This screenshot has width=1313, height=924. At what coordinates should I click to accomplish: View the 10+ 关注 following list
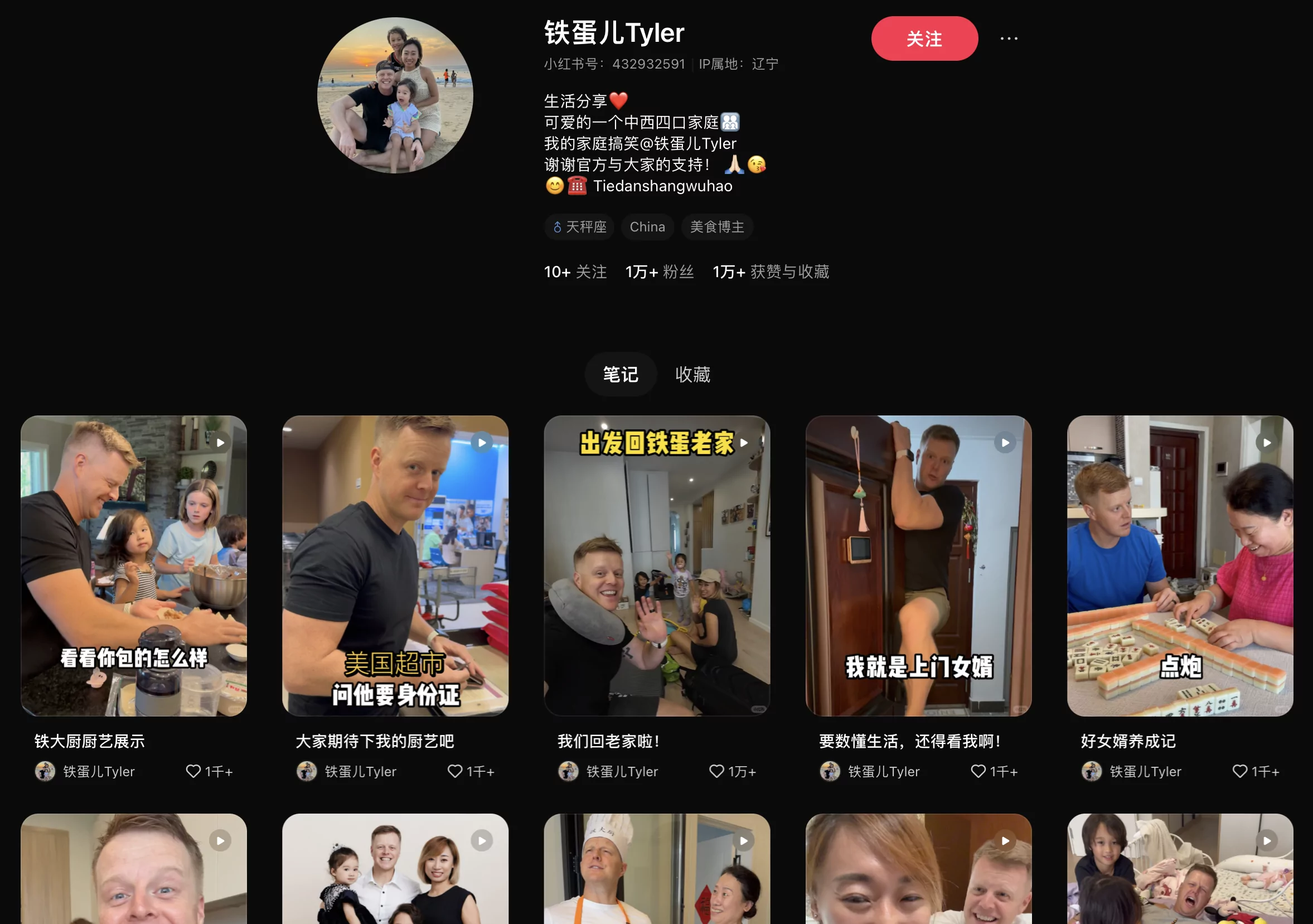[575, 272]
